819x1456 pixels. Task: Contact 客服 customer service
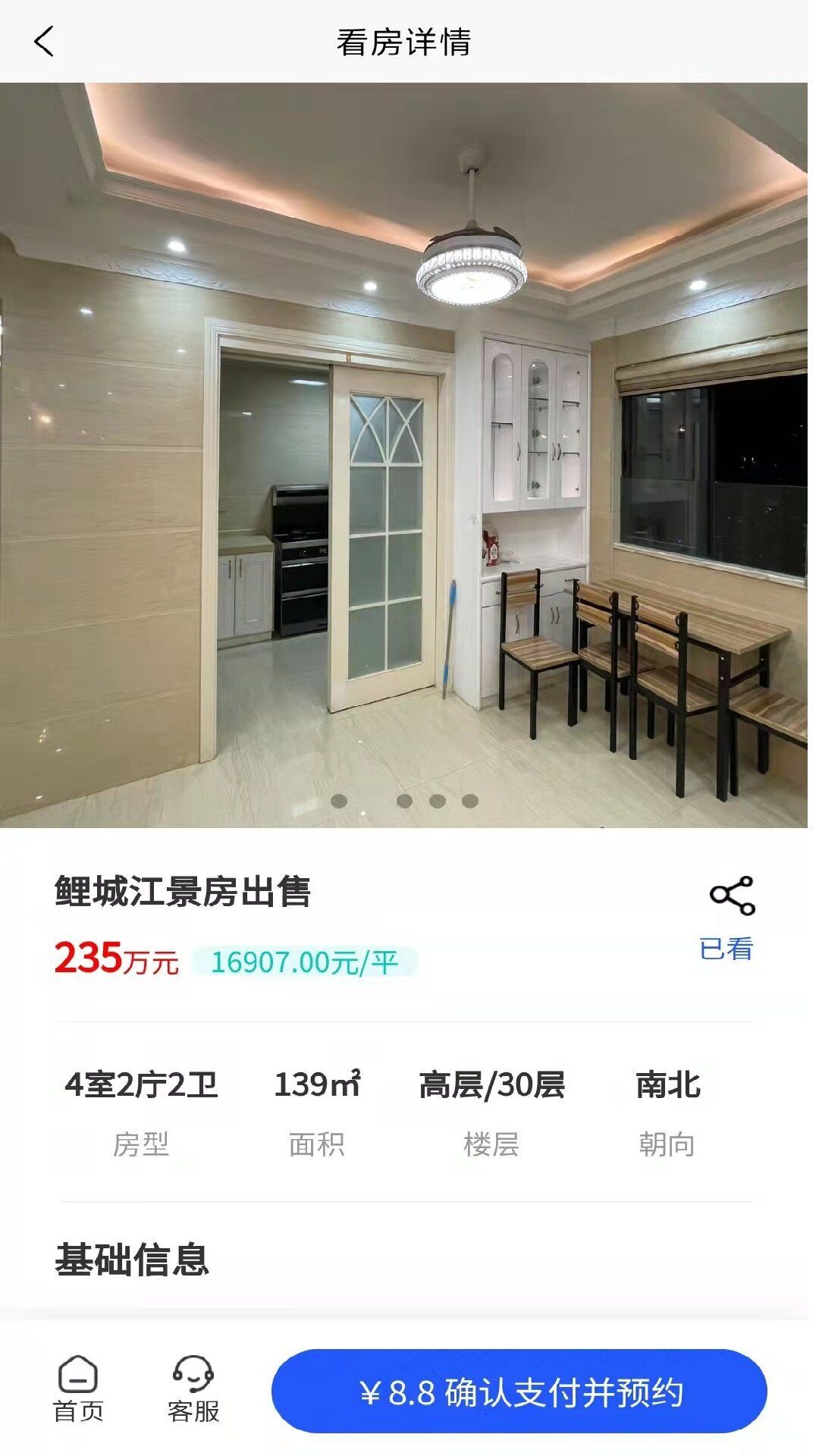193,1389
